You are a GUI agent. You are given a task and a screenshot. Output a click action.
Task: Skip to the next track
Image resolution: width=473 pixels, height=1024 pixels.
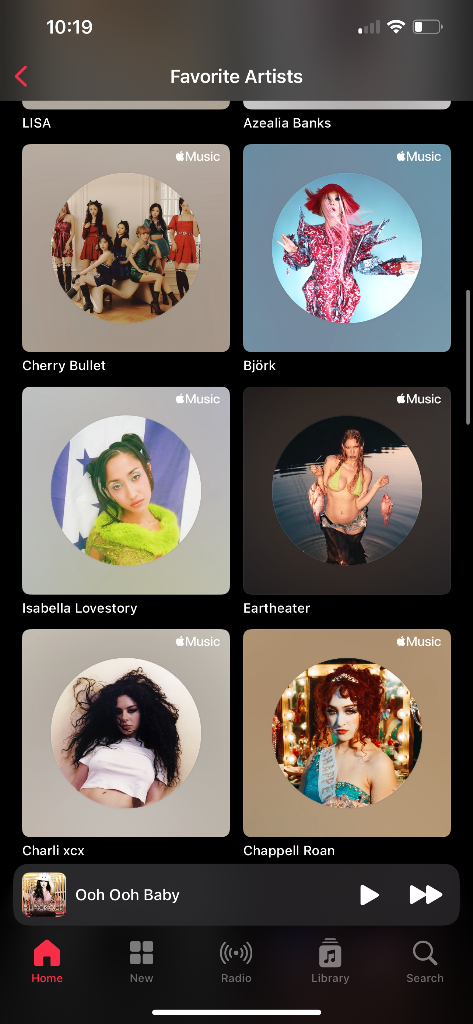[x=426, y=895]
